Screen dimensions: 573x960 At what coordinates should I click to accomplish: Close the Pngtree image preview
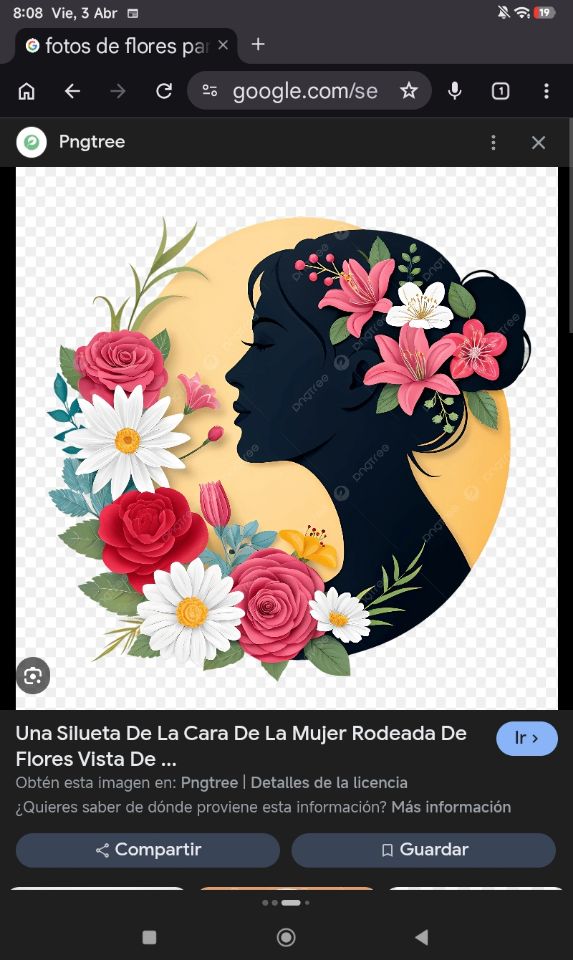538,143
